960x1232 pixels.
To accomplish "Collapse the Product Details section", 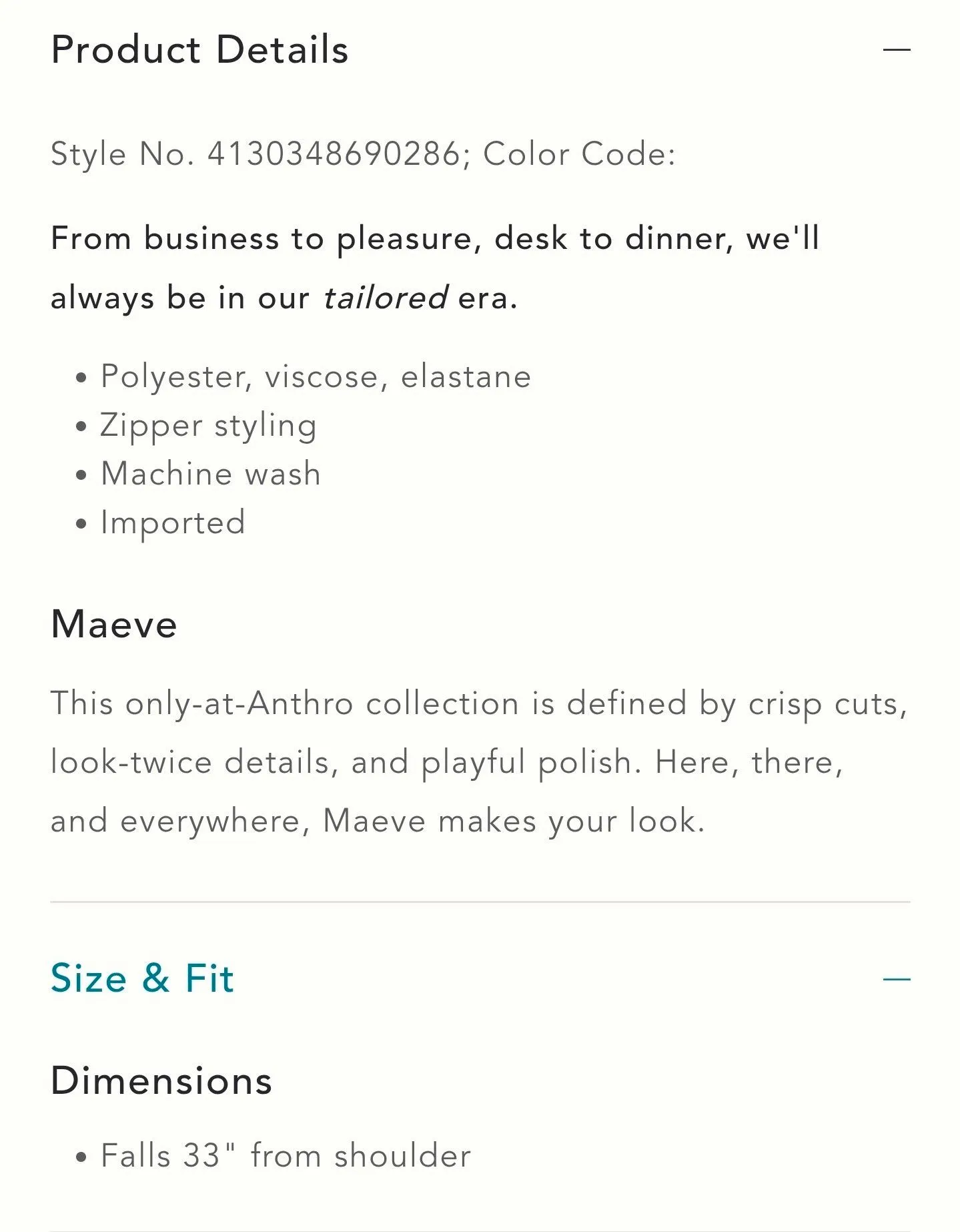I will pyautogui.click(x=896, y=49).
